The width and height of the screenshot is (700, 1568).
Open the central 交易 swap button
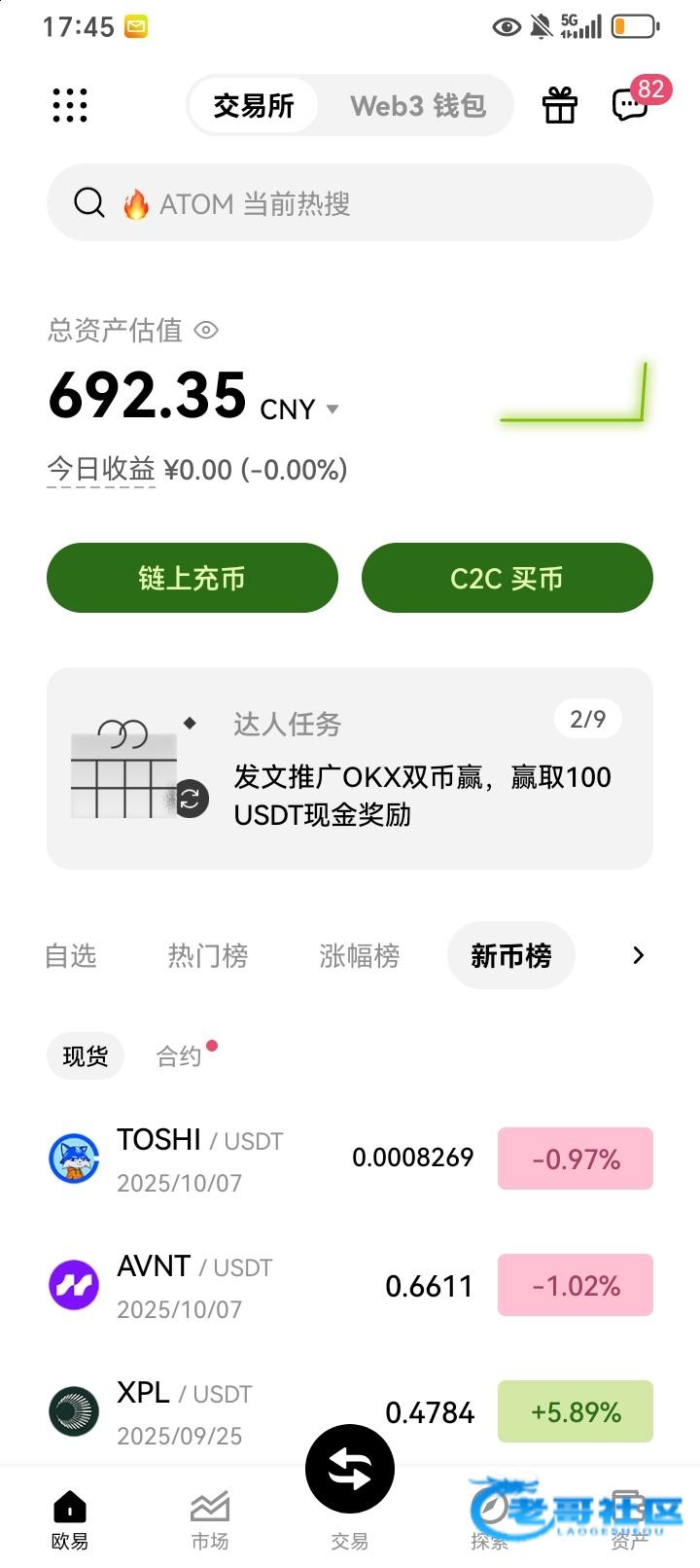[350, 1469]
